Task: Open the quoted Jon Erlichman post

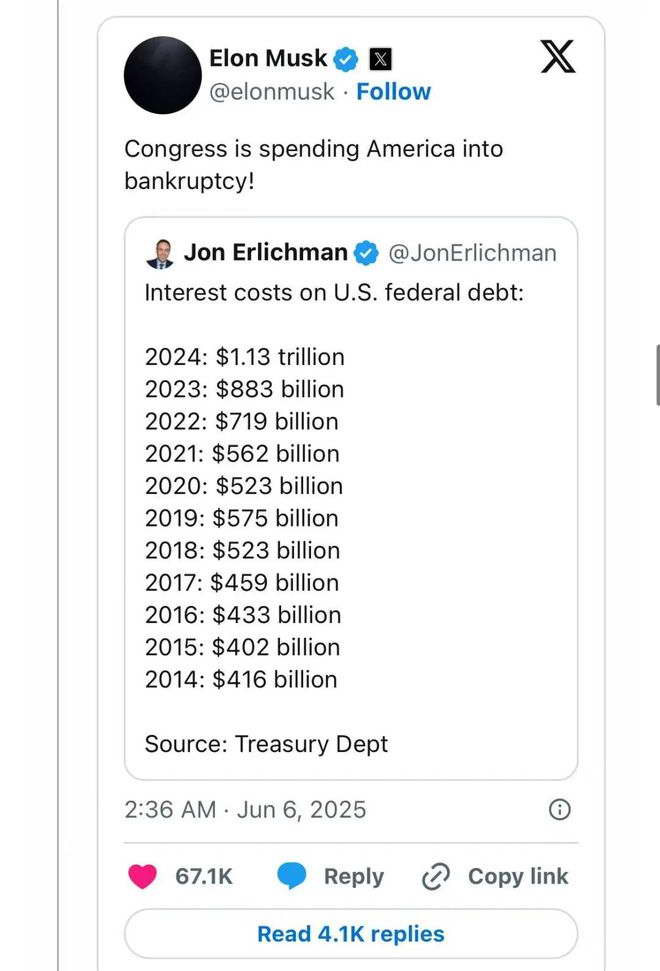Action: (x=350, y=498)
